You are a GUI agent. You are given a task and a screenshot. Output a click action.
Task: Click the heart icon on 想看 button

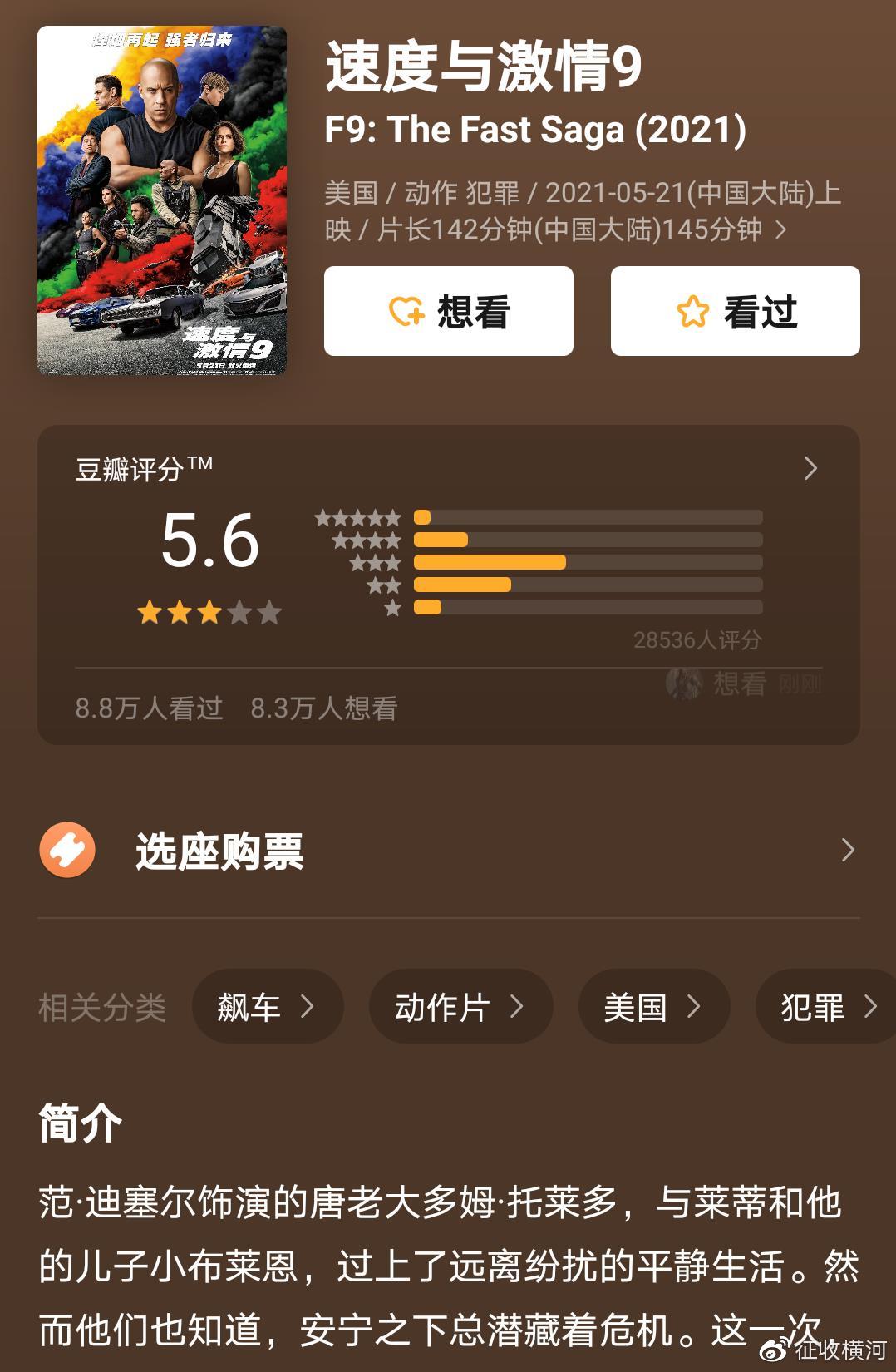coord(405,309)
